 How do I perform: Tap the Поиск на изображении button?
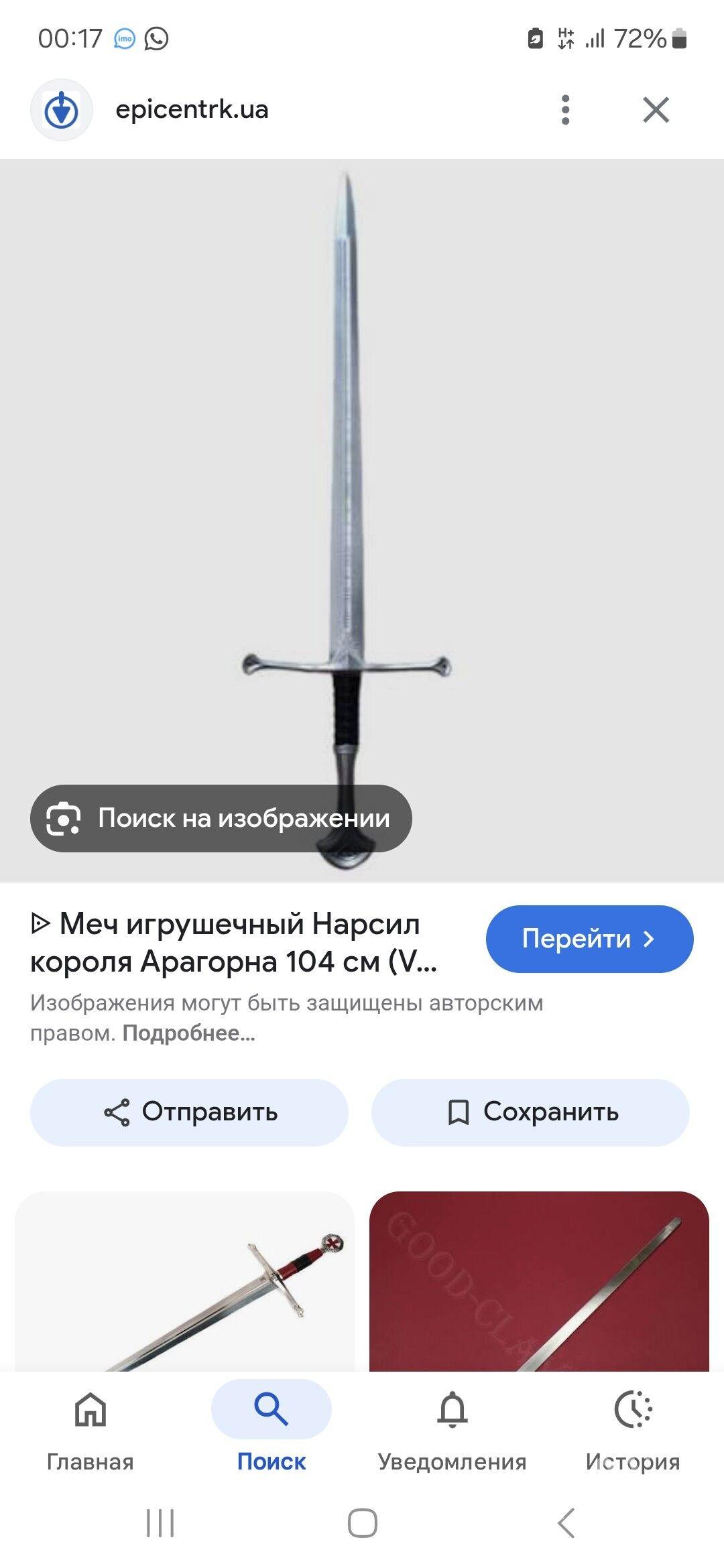click(x=221, y=818)
